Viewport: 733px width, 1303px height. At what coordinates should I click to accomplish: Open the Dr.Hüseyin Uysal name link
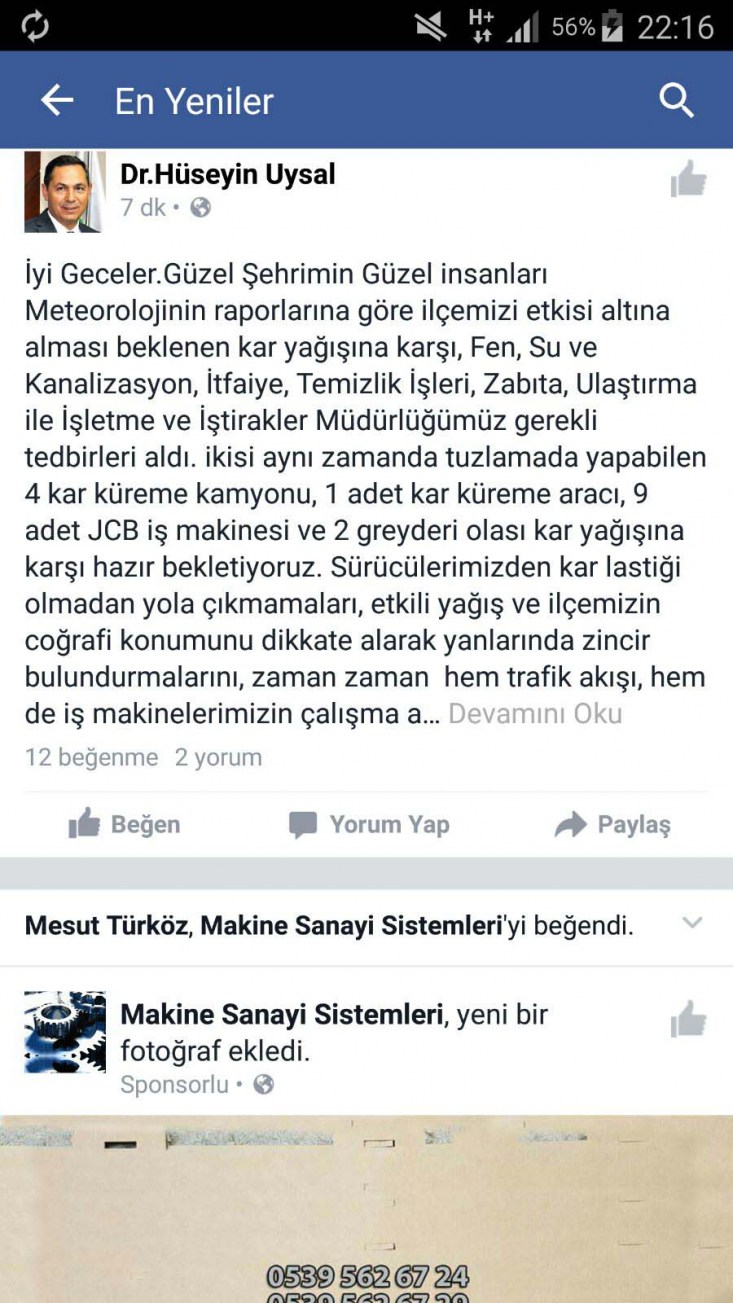(x=228, y=174)
